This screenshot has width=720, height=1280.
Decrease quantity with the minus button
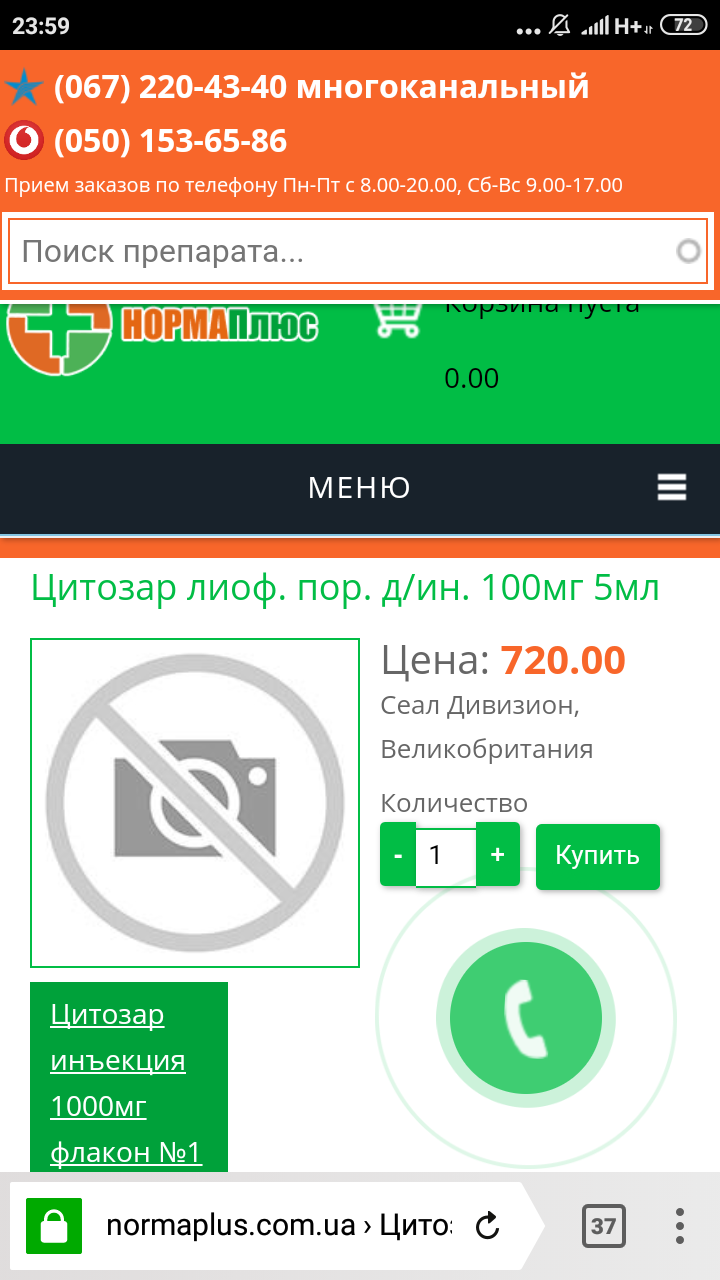398,855
